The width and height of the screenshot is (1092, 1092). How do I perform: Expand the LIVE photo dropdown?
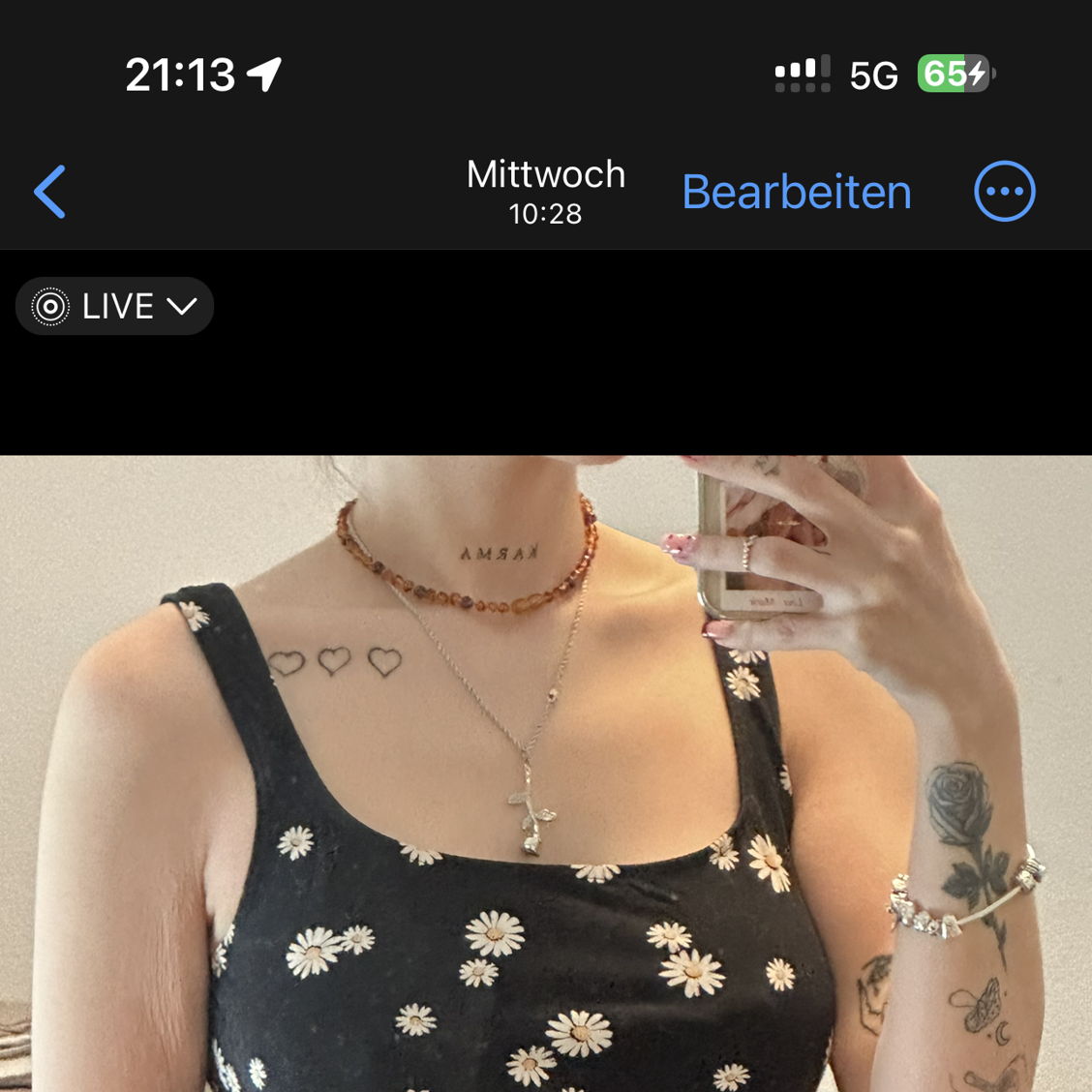114,306
